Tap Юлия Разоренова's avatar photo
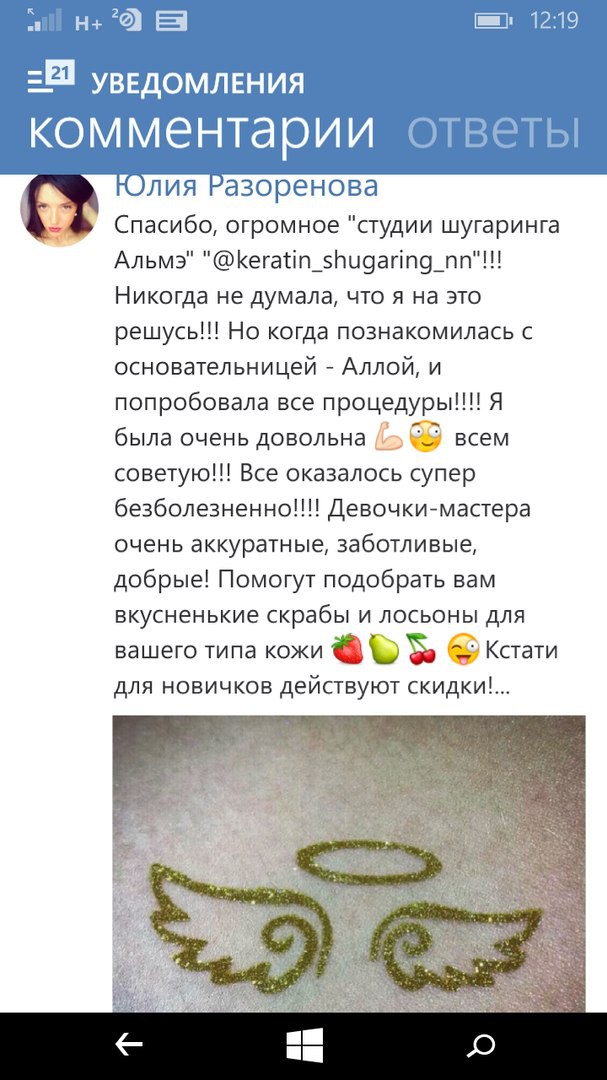Image resolution: width=607 pixels, height=1080 pixels. coord(59,208)
